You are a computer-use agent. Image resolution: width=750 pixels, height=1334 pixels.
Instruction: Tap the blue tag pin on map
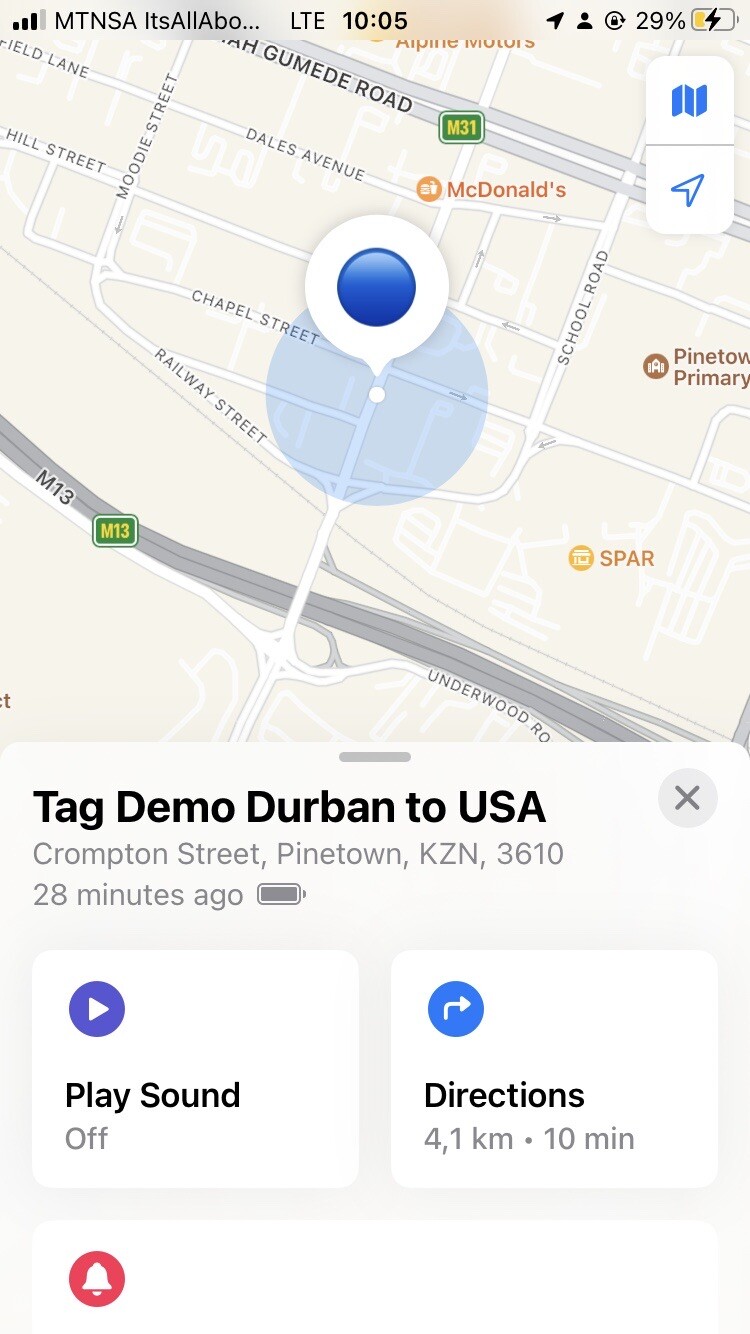point(376,287)
